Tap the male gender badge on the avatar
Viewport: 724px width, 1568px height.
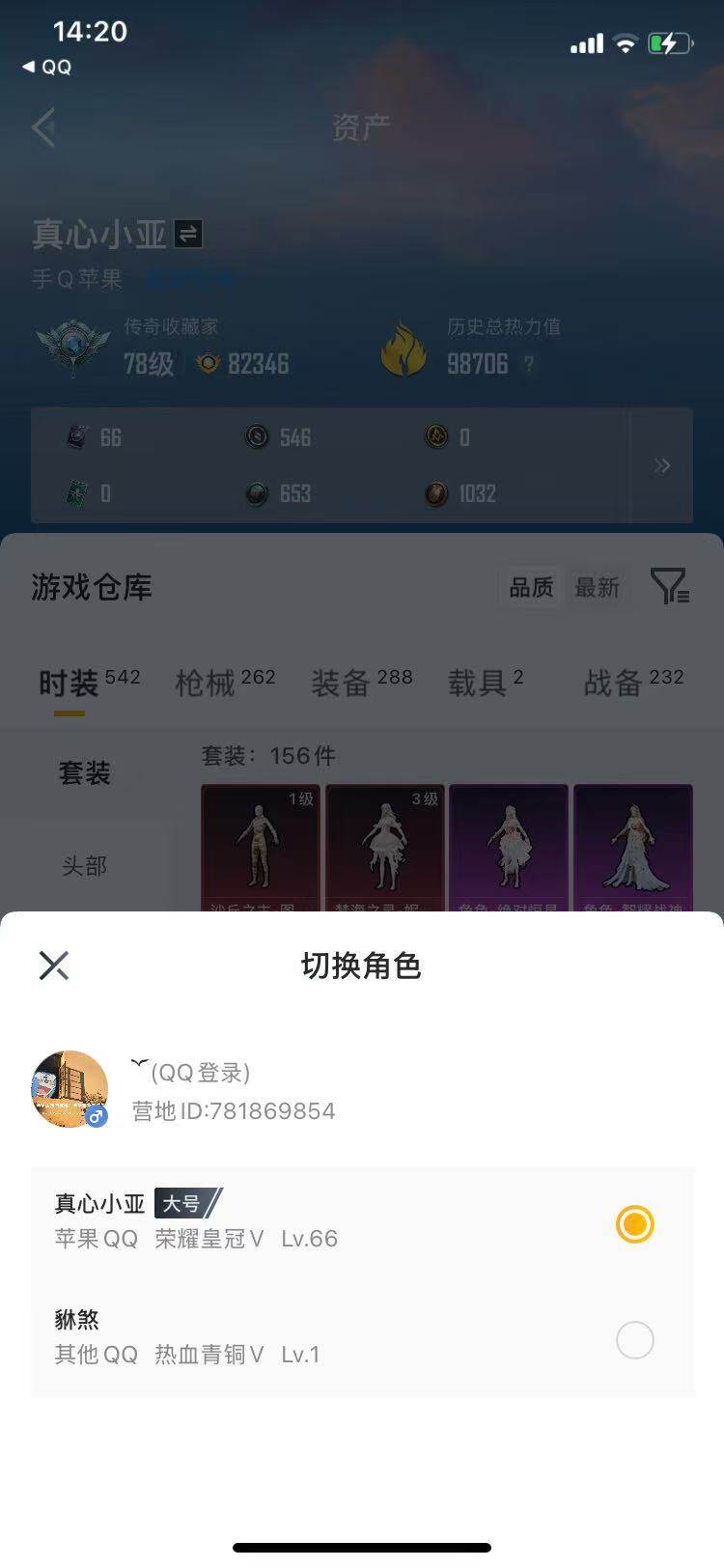click(96, 1117)
